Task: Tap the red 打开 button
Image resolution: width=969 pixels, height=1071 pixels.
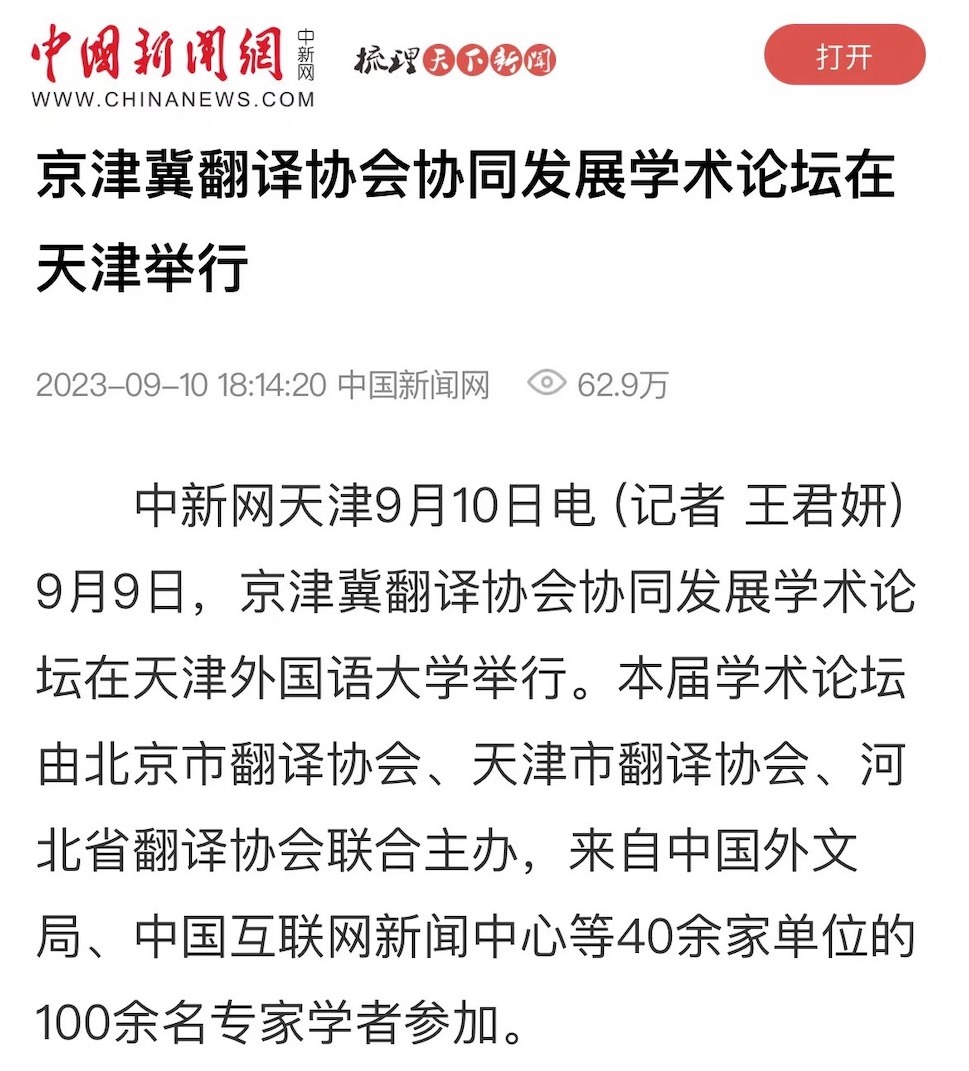Action: (844, 56)
